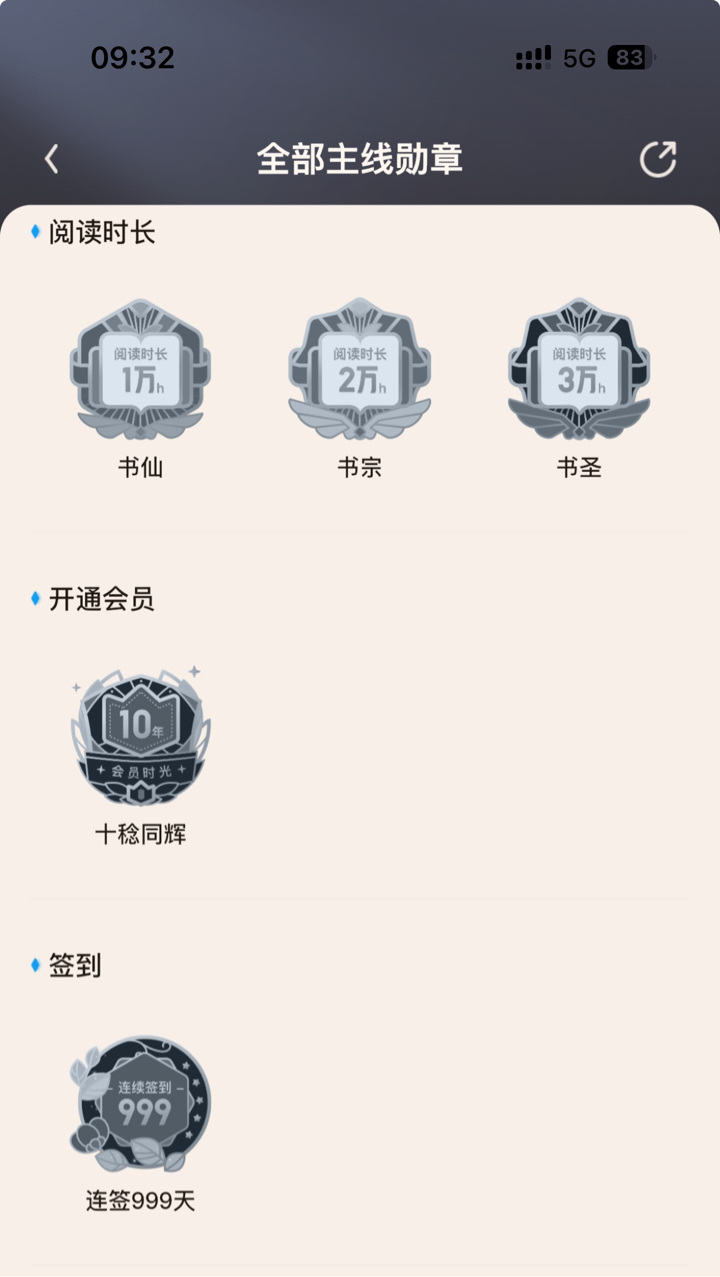720x1277 pixels.
Task: Go back from the medals page
Action: click(52, 159)
